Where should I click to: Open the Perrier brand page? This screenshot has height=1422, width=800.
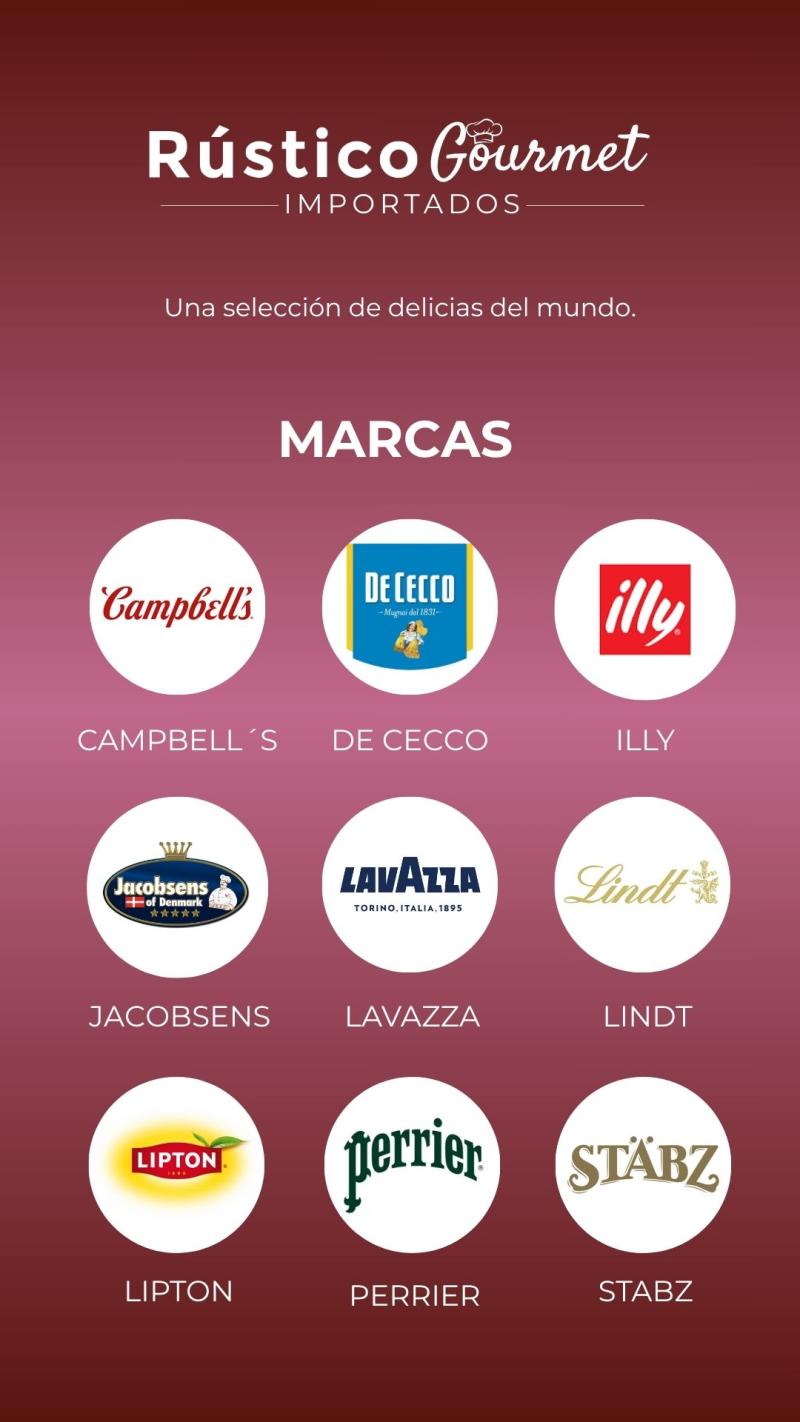(x=412, y=1165)
